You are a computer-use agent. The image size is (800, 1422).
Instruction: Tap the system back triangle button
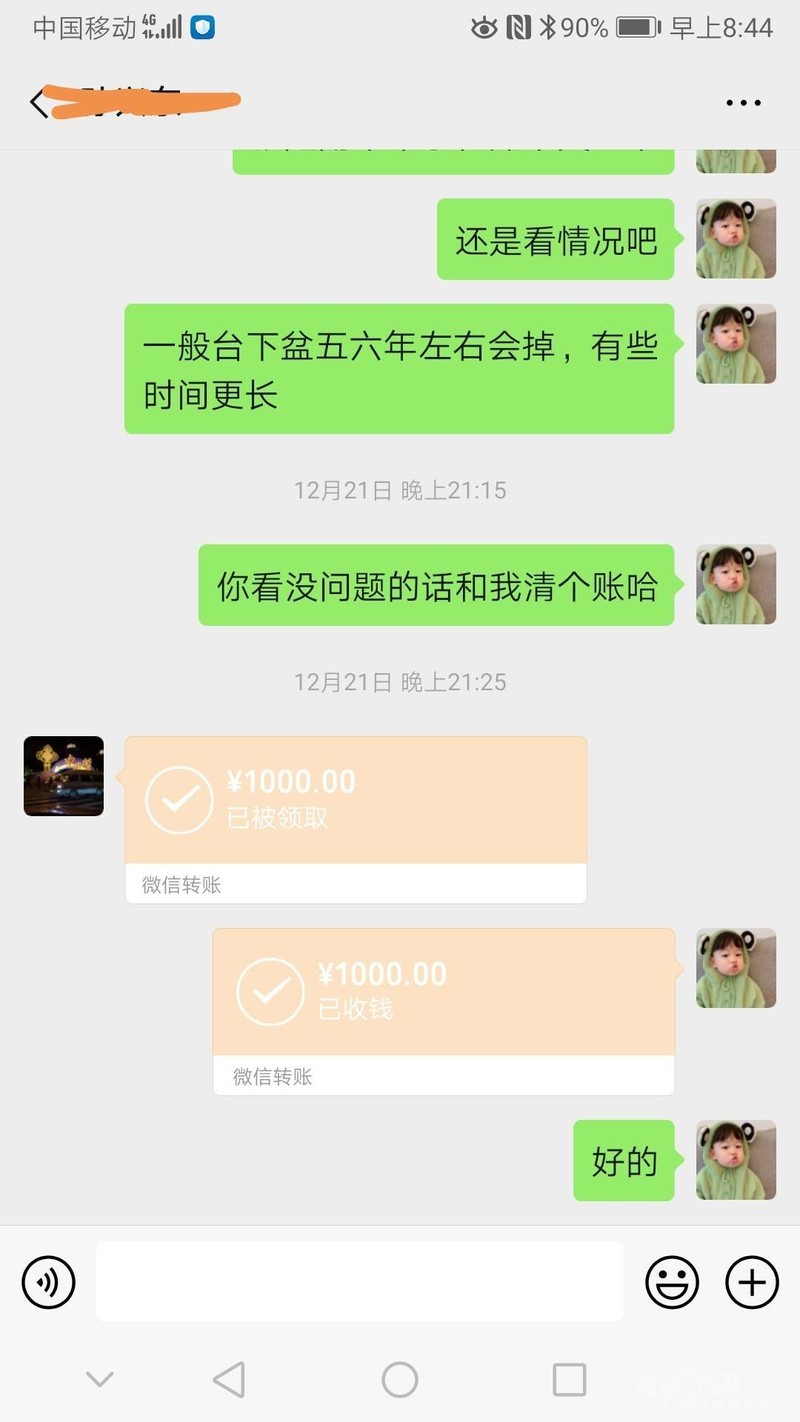click(x=229, y=1380)
